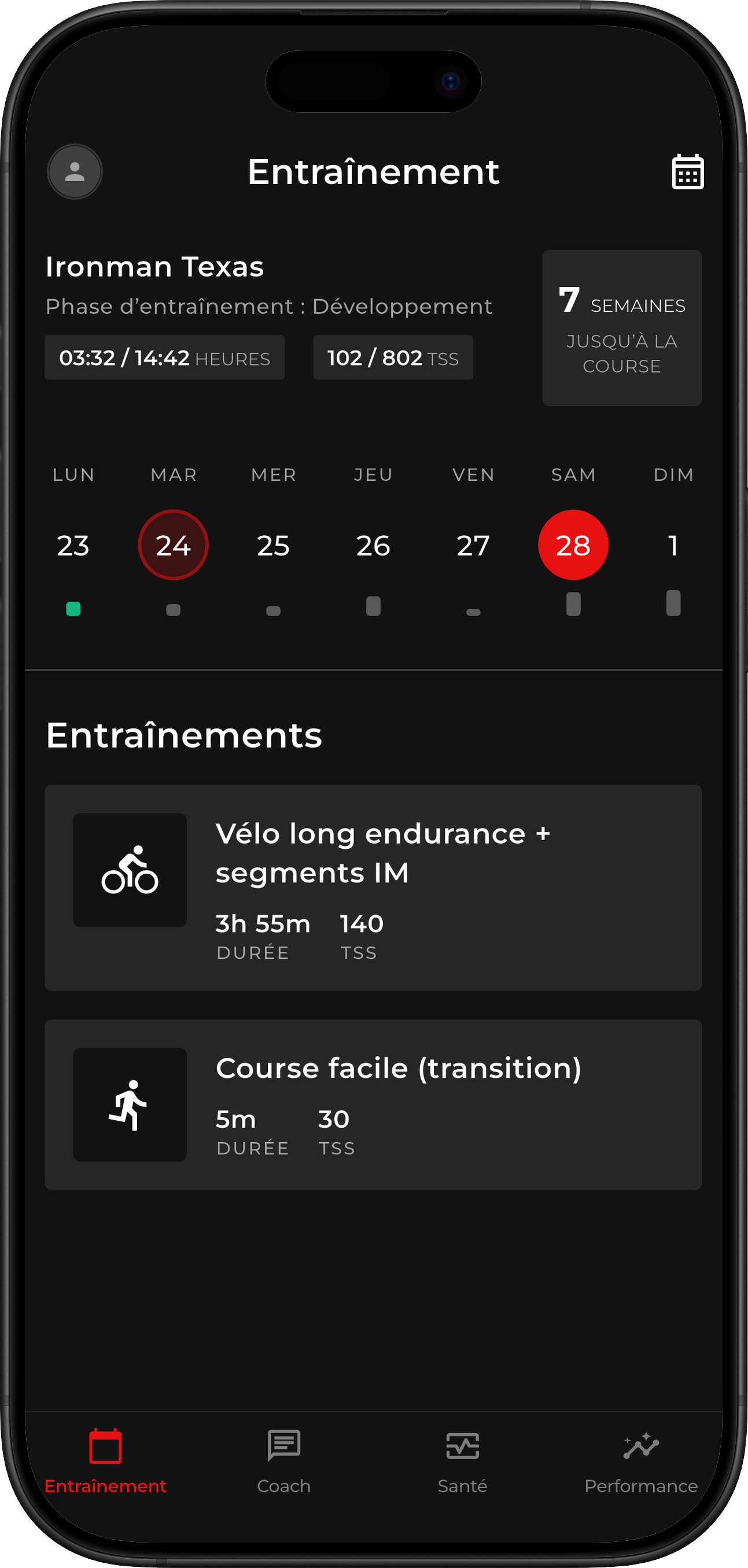The width and height of the screenshot is (748, 1568).
Task: Select Thursday 26 in the week
Action: click(x=373, y=546)
